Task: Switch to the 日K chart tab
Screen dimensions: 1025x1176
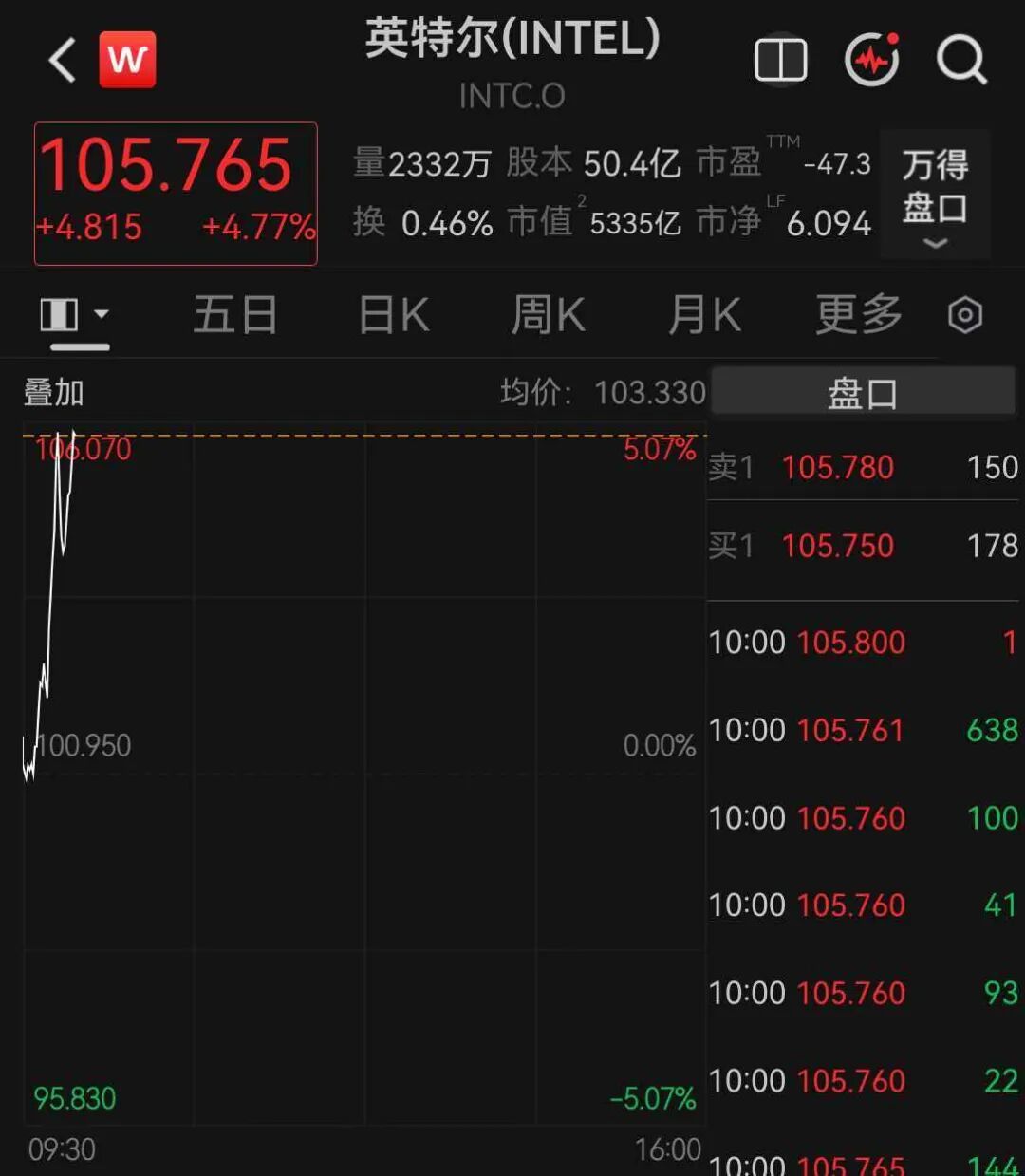Action: [x=394, y=314]
